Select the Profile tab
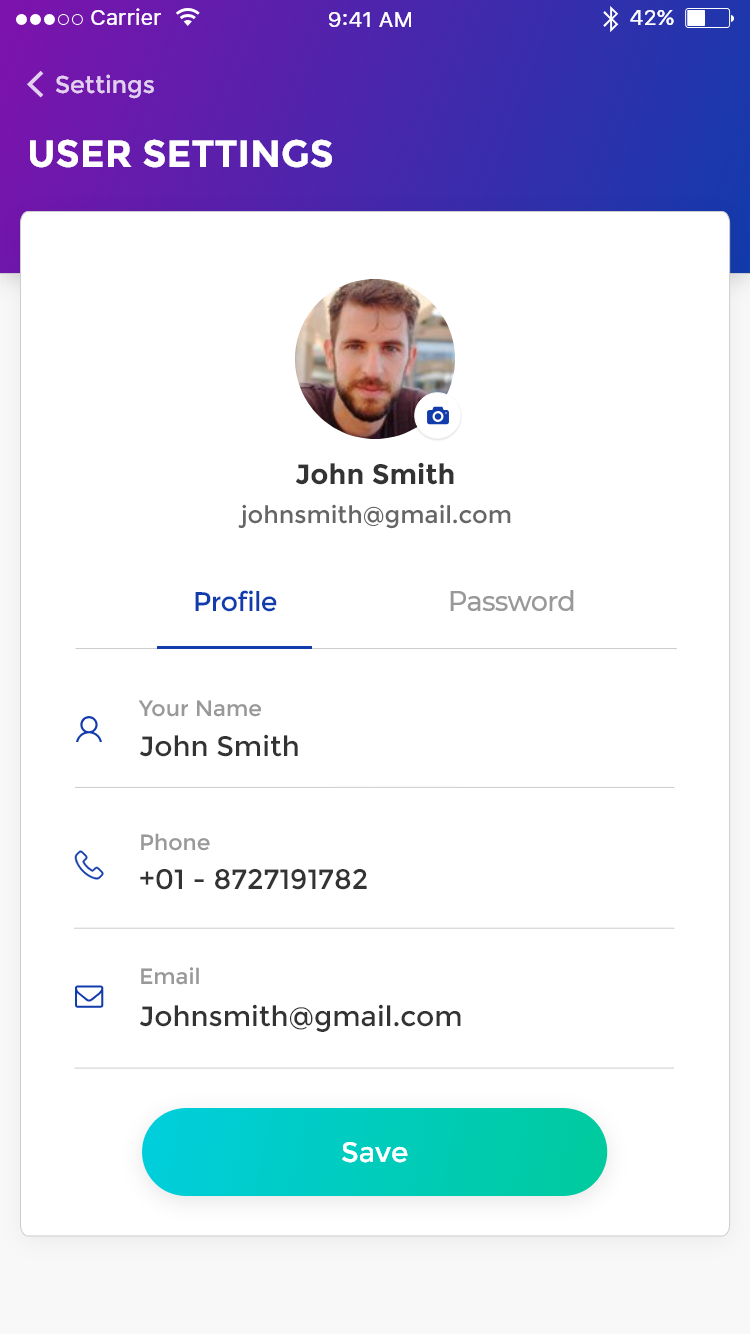750x1334 pixels. click(x=235, y=602)
